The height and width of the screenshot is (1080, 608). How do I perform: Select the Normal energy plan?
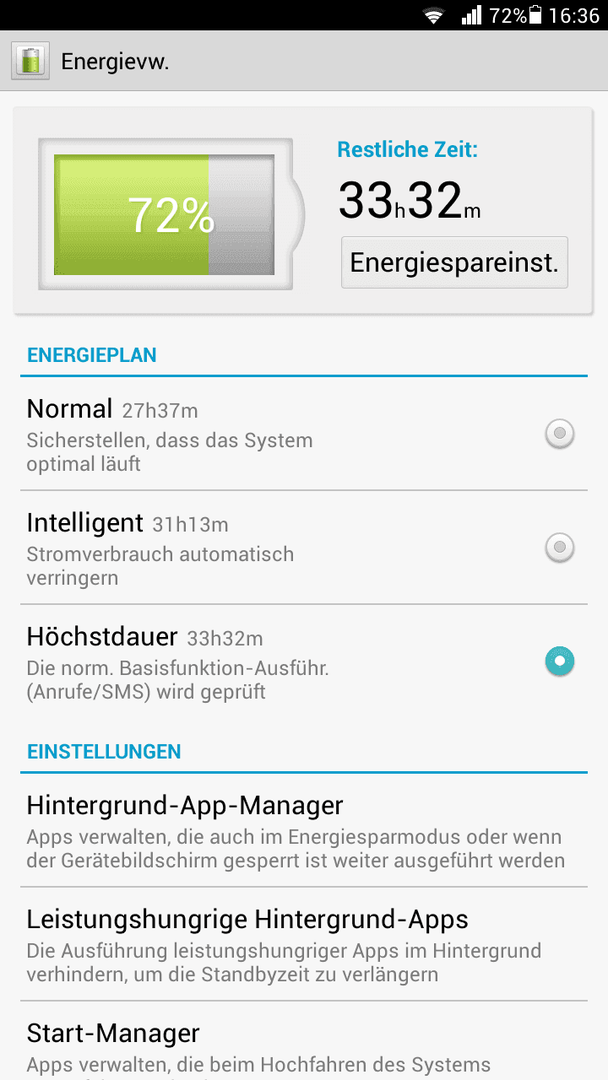[x=304, y=435]
